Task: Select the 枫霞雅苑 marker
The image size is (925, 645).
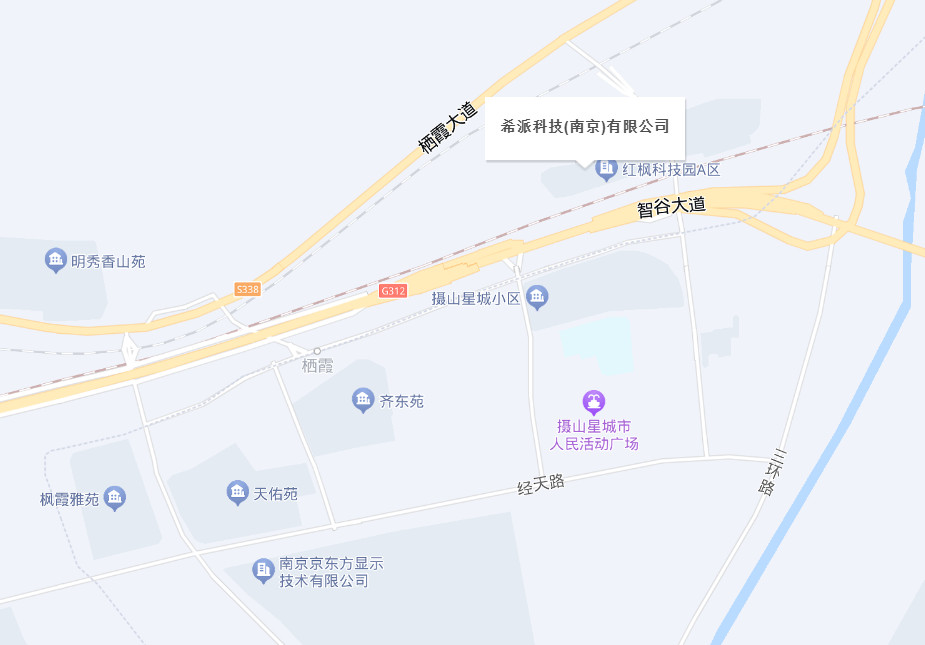Action: (115, 498)
